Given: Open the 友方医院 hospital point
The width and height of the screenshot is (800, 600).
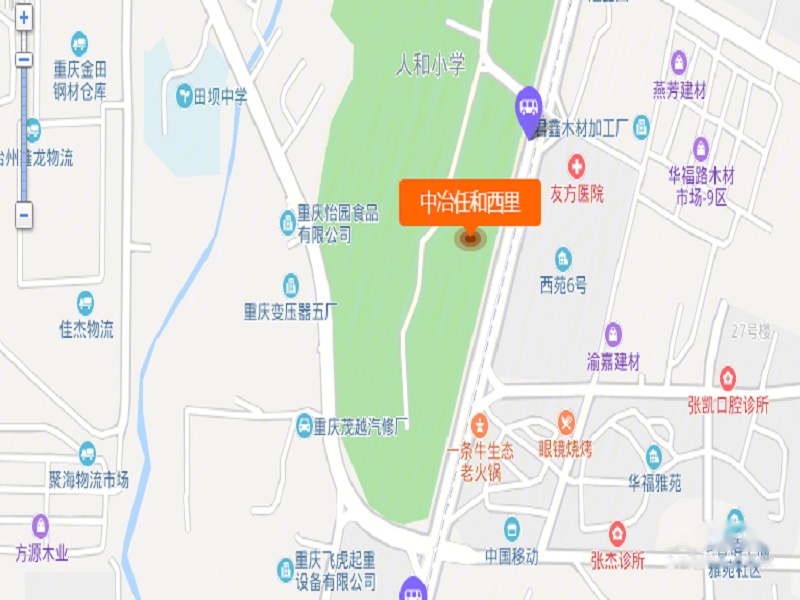Looking at the screenshot, I should pyautogui.click(x=577, y=166).
